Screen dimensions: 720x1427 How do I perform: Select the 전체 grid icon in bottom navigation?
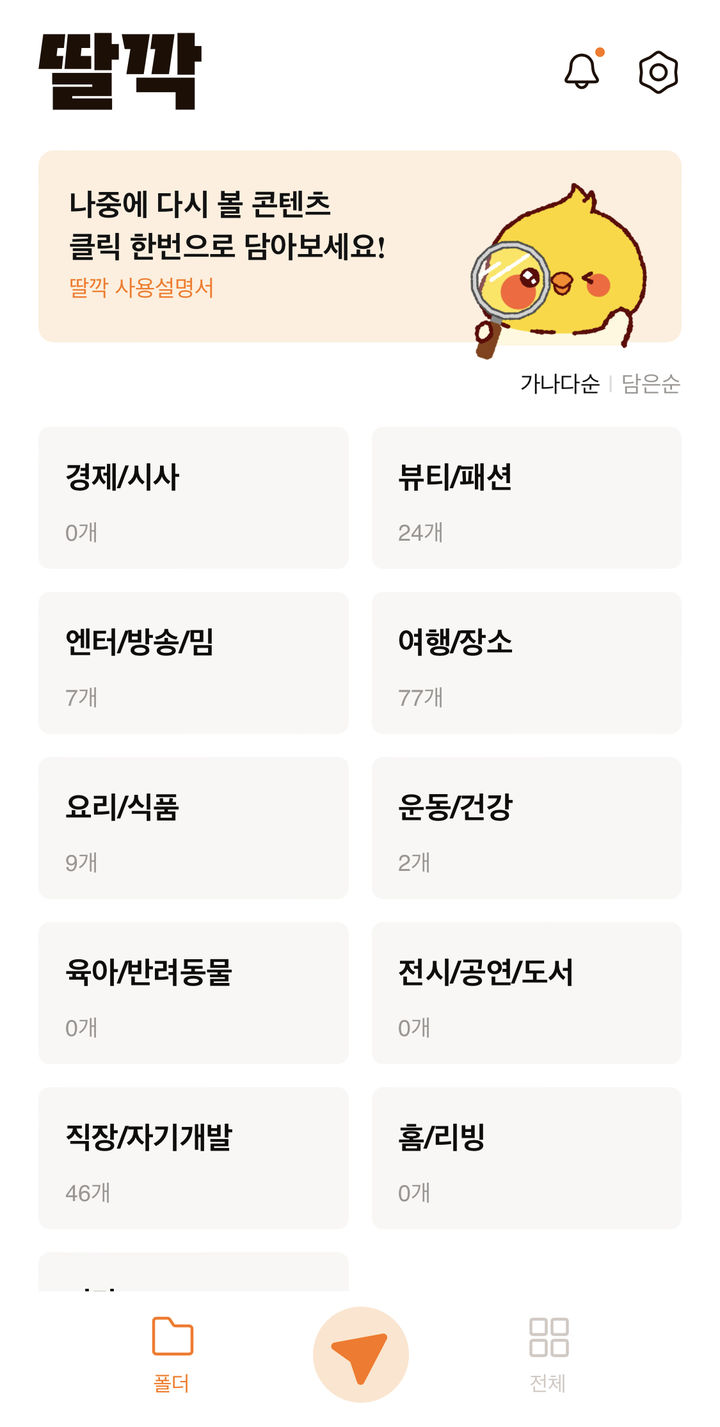(x=546, y=1335)
